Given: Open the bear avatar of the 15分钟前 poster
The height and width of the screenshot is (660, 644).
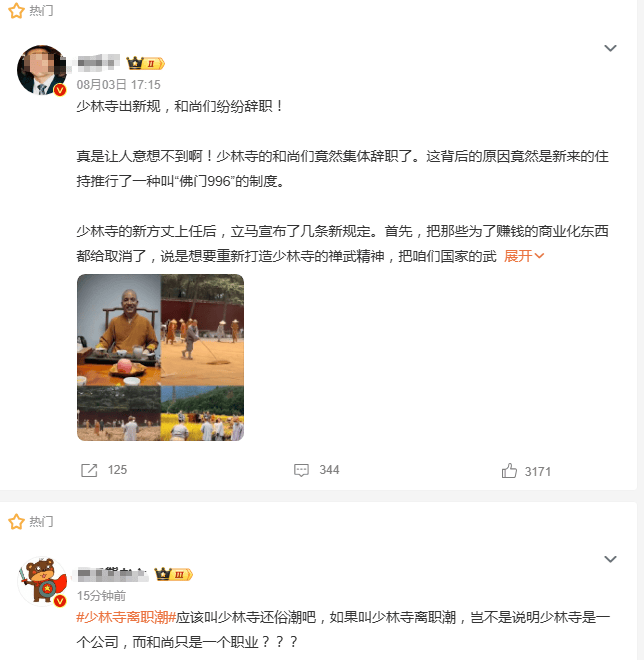Looking at the screenshot, I should click(x=42, y=581).
